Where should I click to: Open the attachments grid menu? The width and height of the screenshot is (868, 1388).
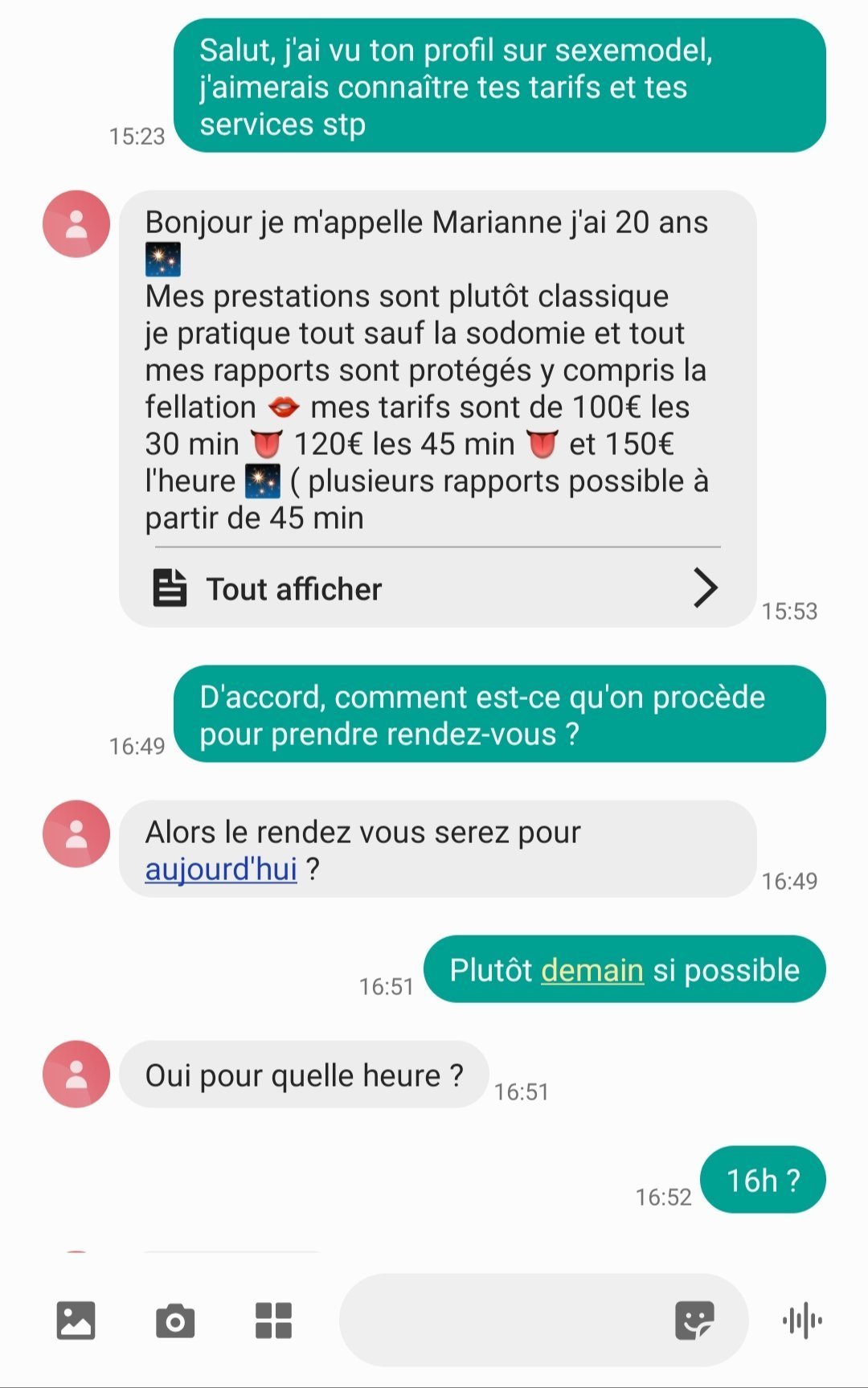pyautogui.click(x=273, y=1320)
